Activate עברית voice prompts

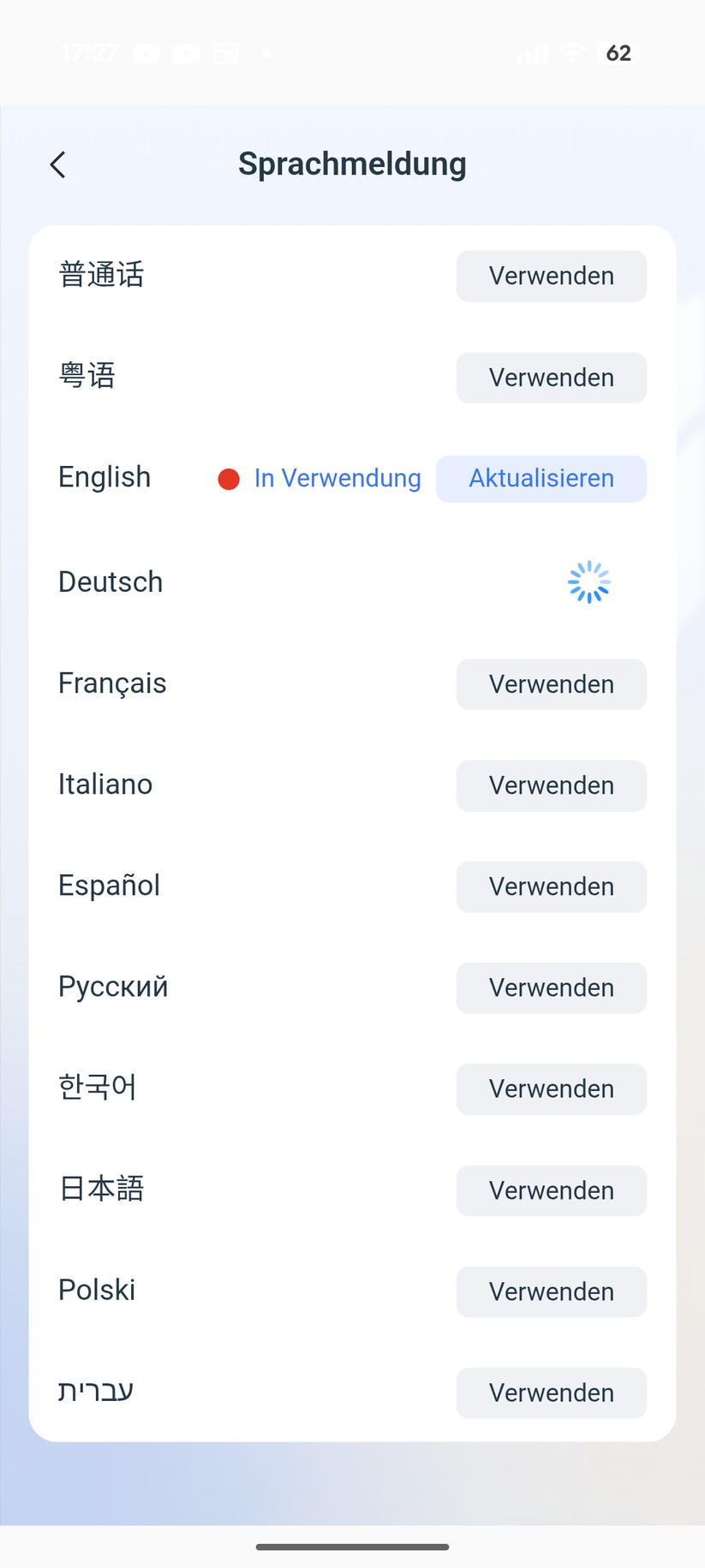(x=551, y=1392)
